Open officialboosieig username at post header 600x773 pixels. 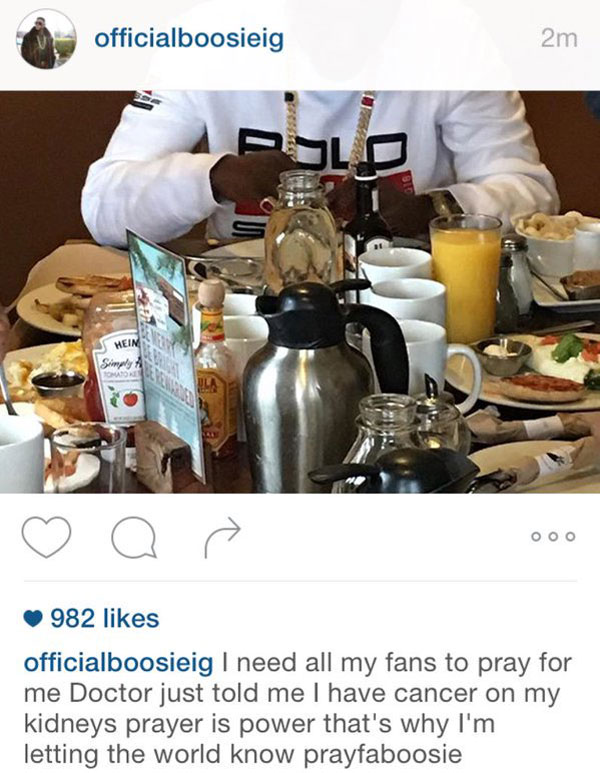point(188,39)
